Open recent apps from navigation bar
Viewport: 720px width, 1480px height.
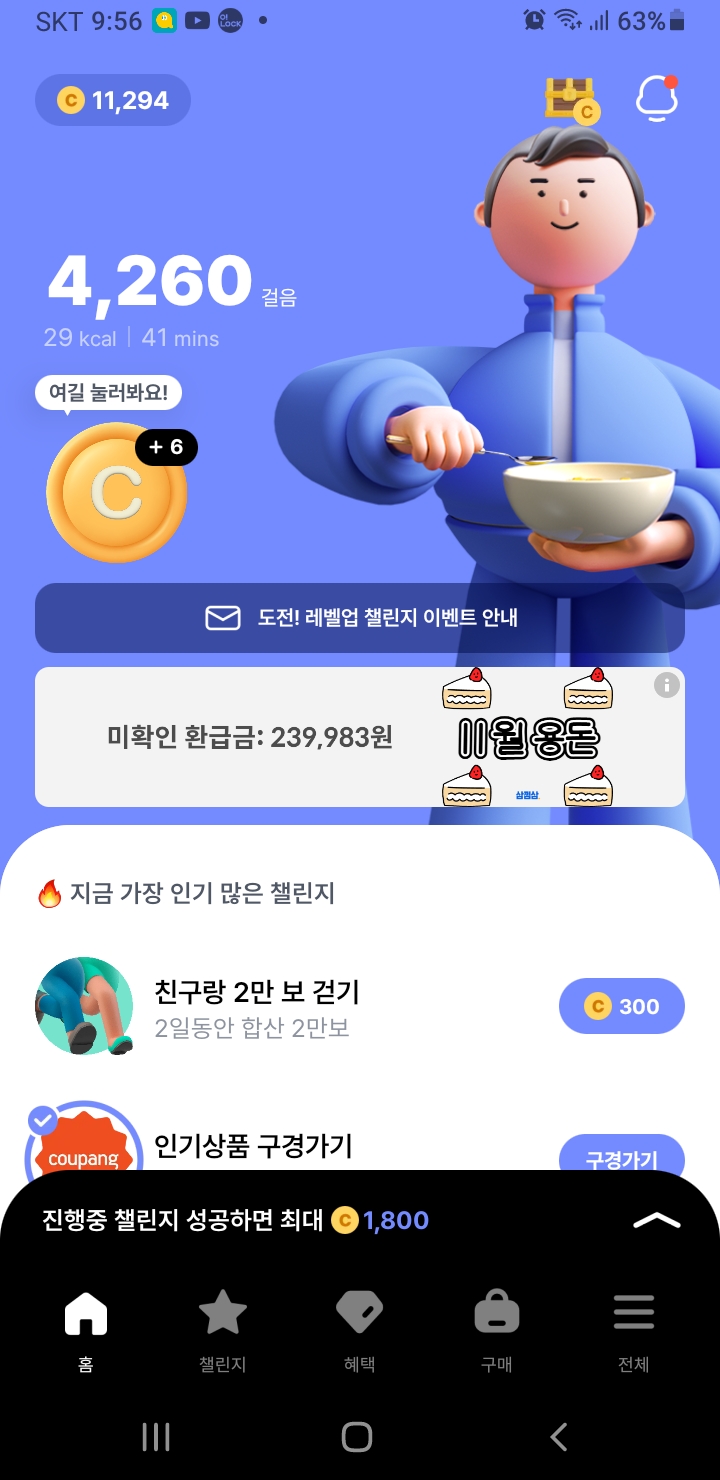click(156, 1437)
